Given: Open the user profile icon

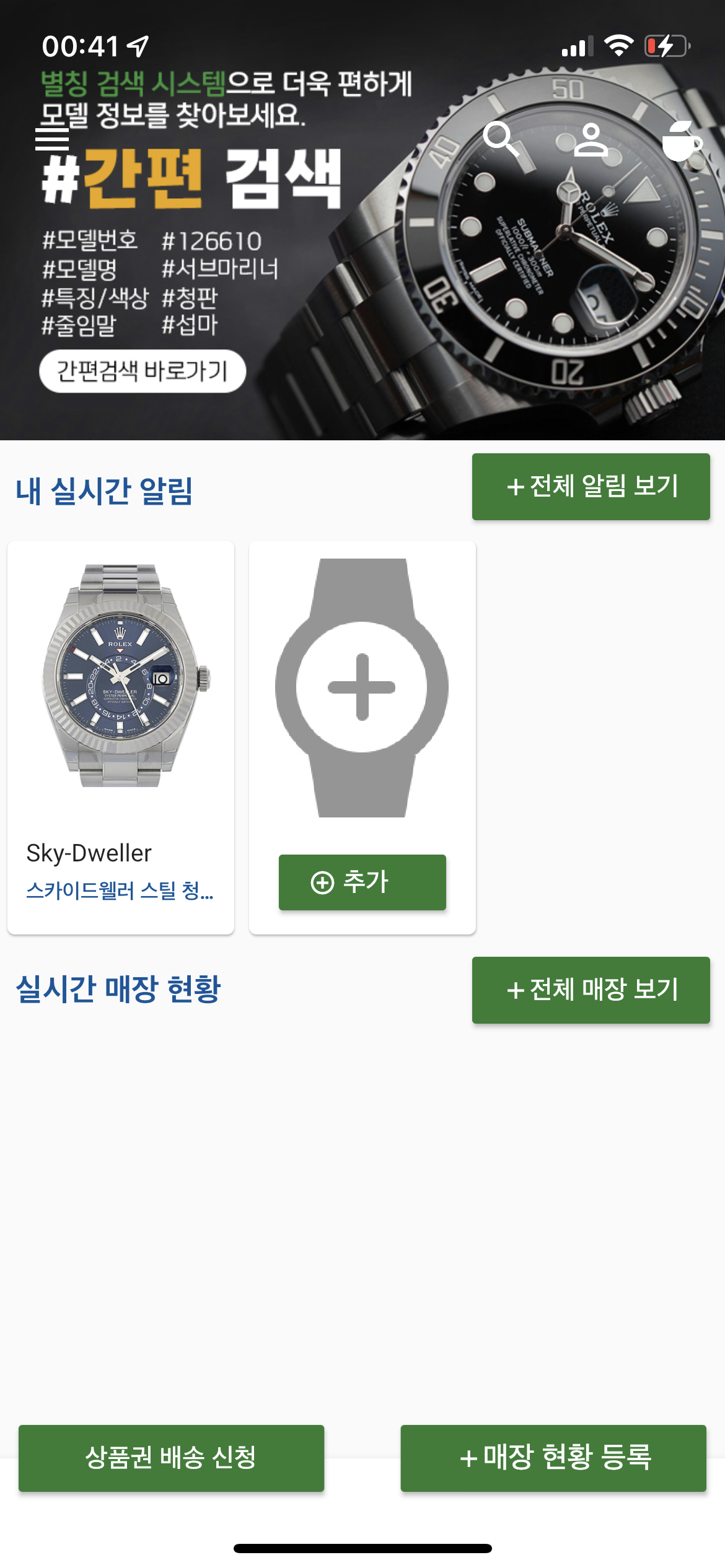Looking at the screenshot, I should coord(591,140).
